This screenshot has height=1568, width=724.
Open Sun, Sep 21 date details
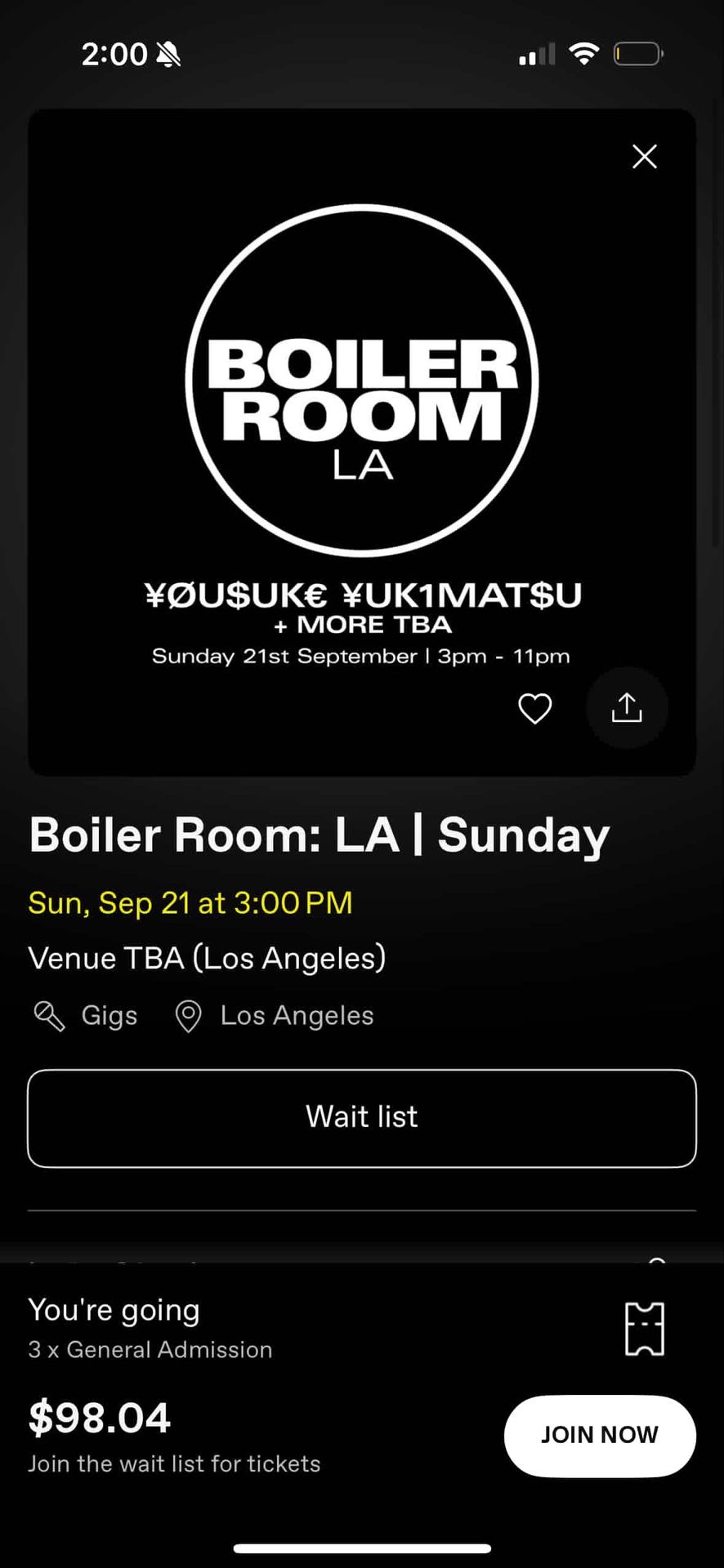pyautogui.click(x=190, y=902)
